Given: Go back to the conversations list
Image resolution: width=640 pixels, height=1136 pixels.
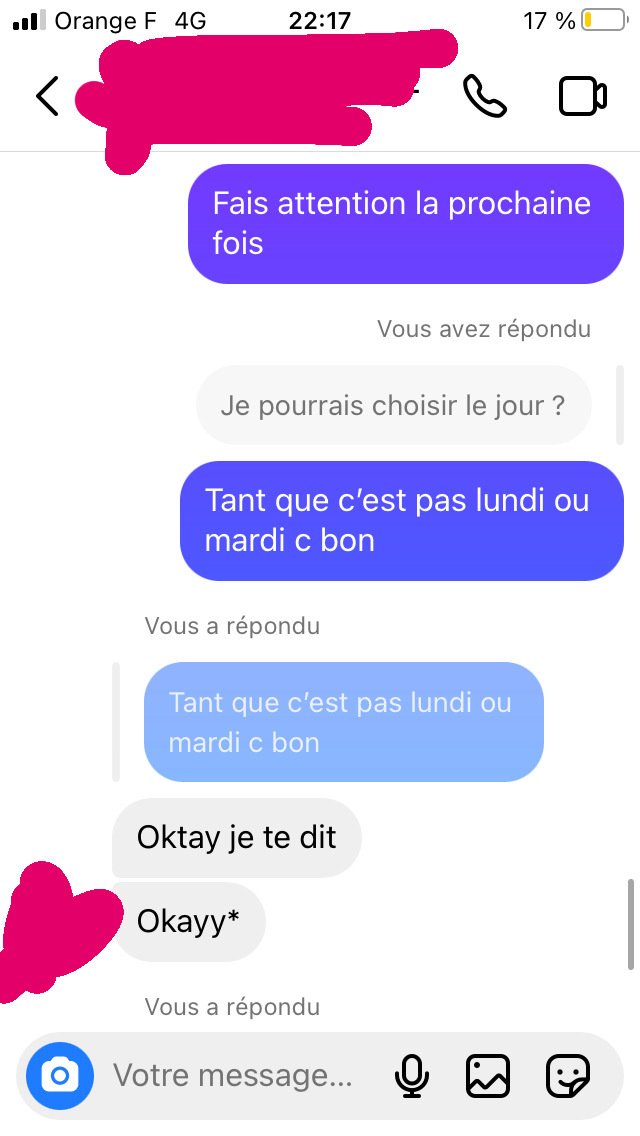Looking at the screenshot, I should click(47, 96).
